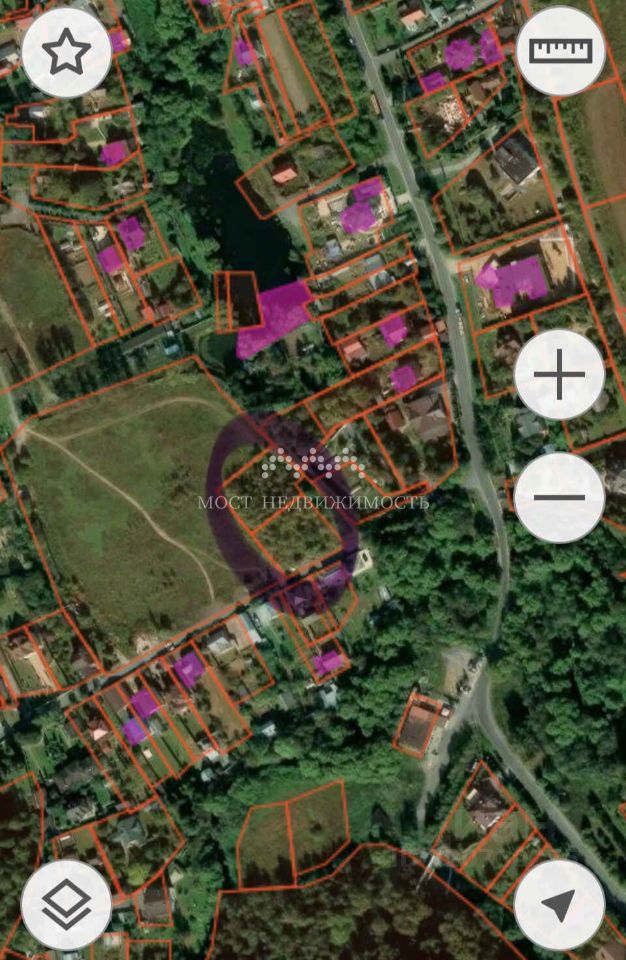
Task: Open the map layers selector
Action: pyautogui.click(x=66, y=904)
